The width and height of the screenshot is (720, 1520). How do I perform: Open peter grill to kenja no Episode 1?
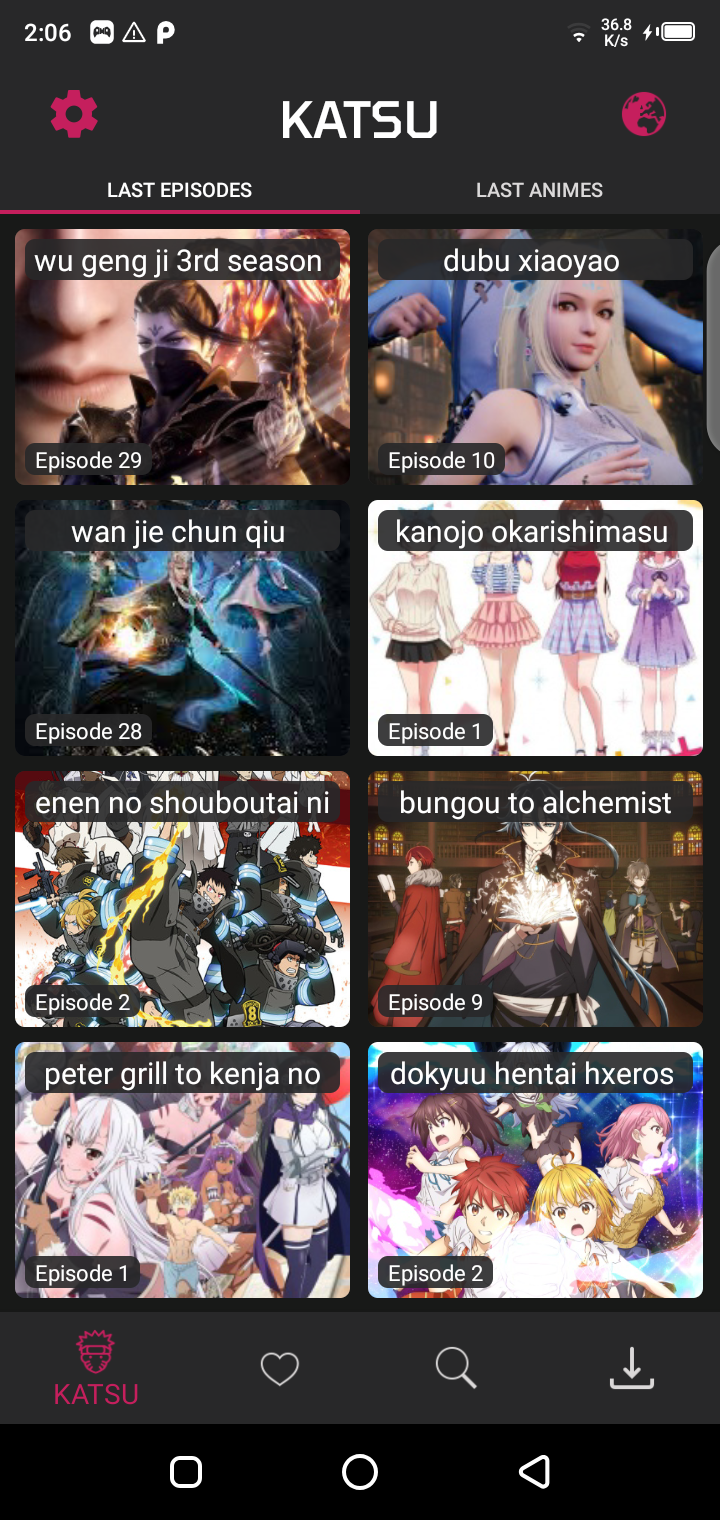(x=182, y=1170)
